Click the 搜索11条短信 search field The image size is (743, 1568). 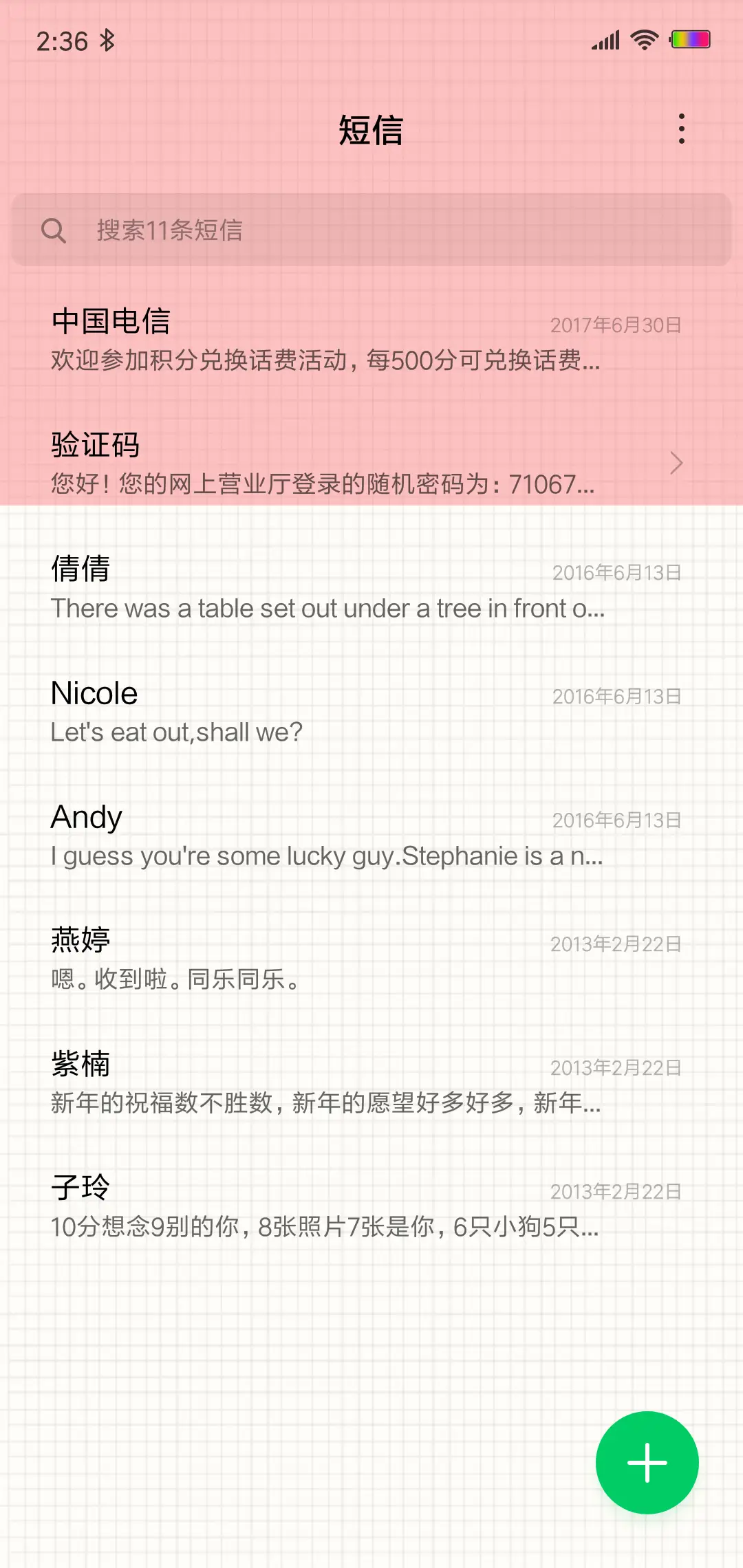click(x=371, y=230)
